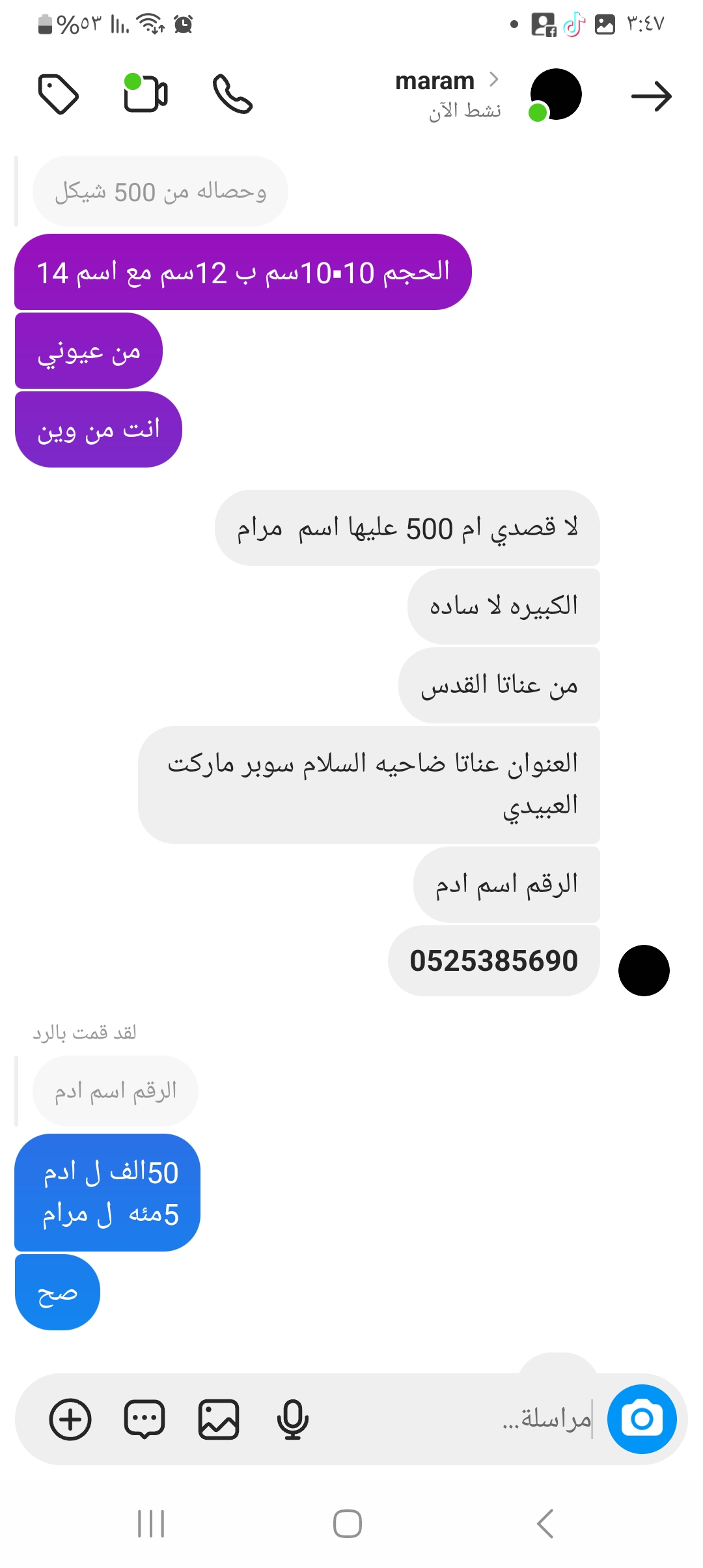Image resolution: width=703 pixels, height=1568 pixels.
Task: Open the stickers and GIF bubble icon
Action: [x=145, y=1419]
